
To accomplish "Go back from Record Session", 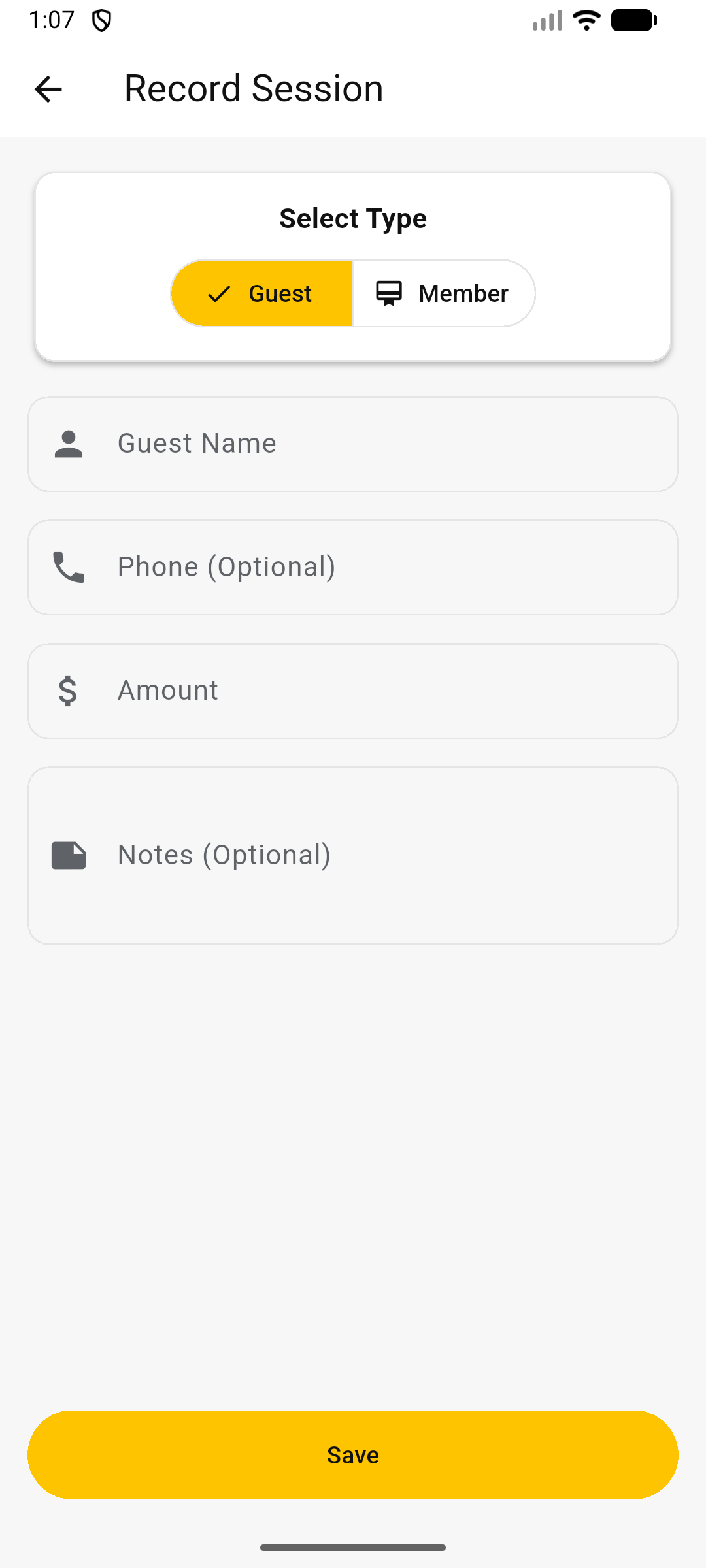I will 48,90.
